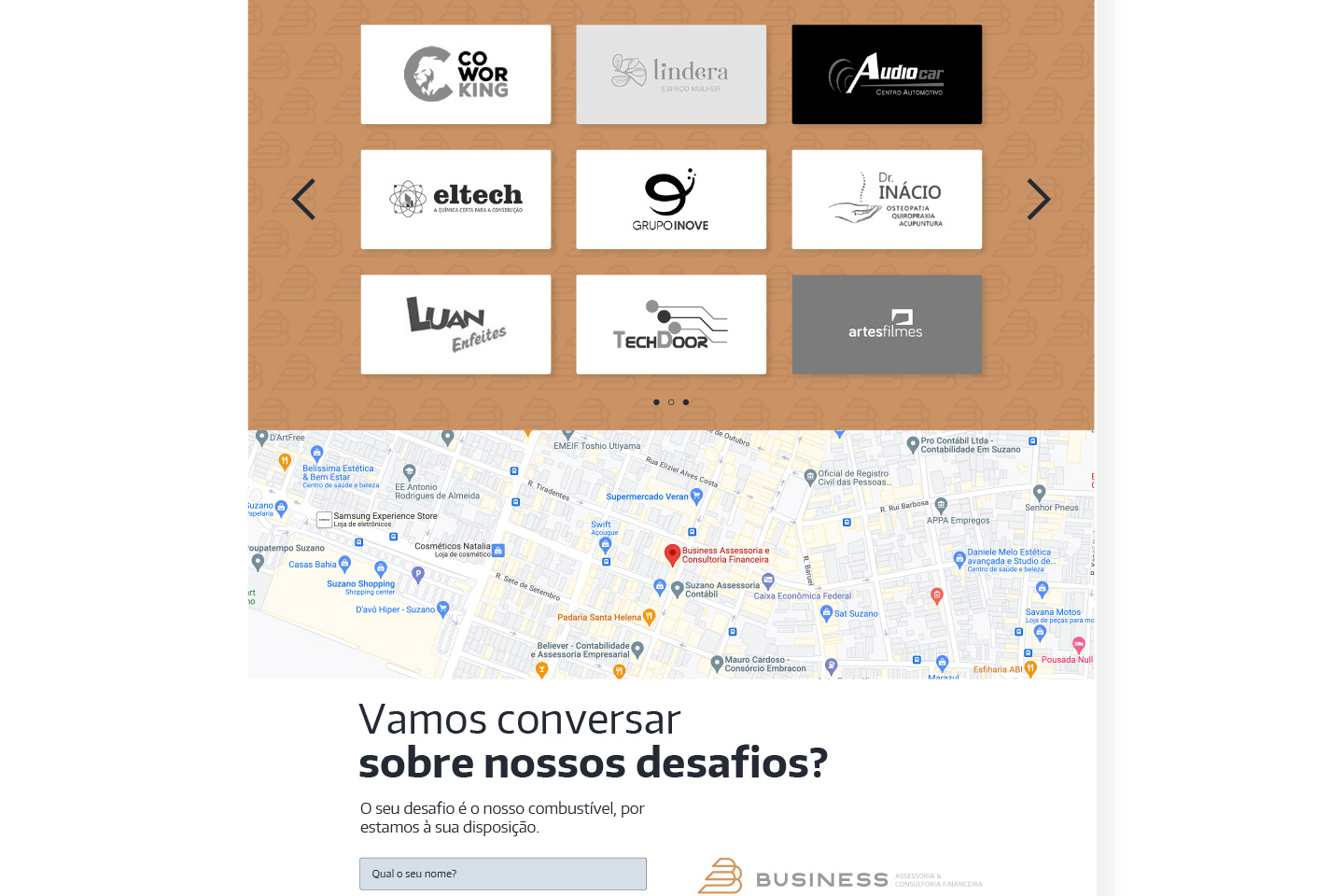Image resolution: width=1344 pixels, height=896 pixels.
Task: Open the Grupo Inove client card
Action: pos(671,200)
